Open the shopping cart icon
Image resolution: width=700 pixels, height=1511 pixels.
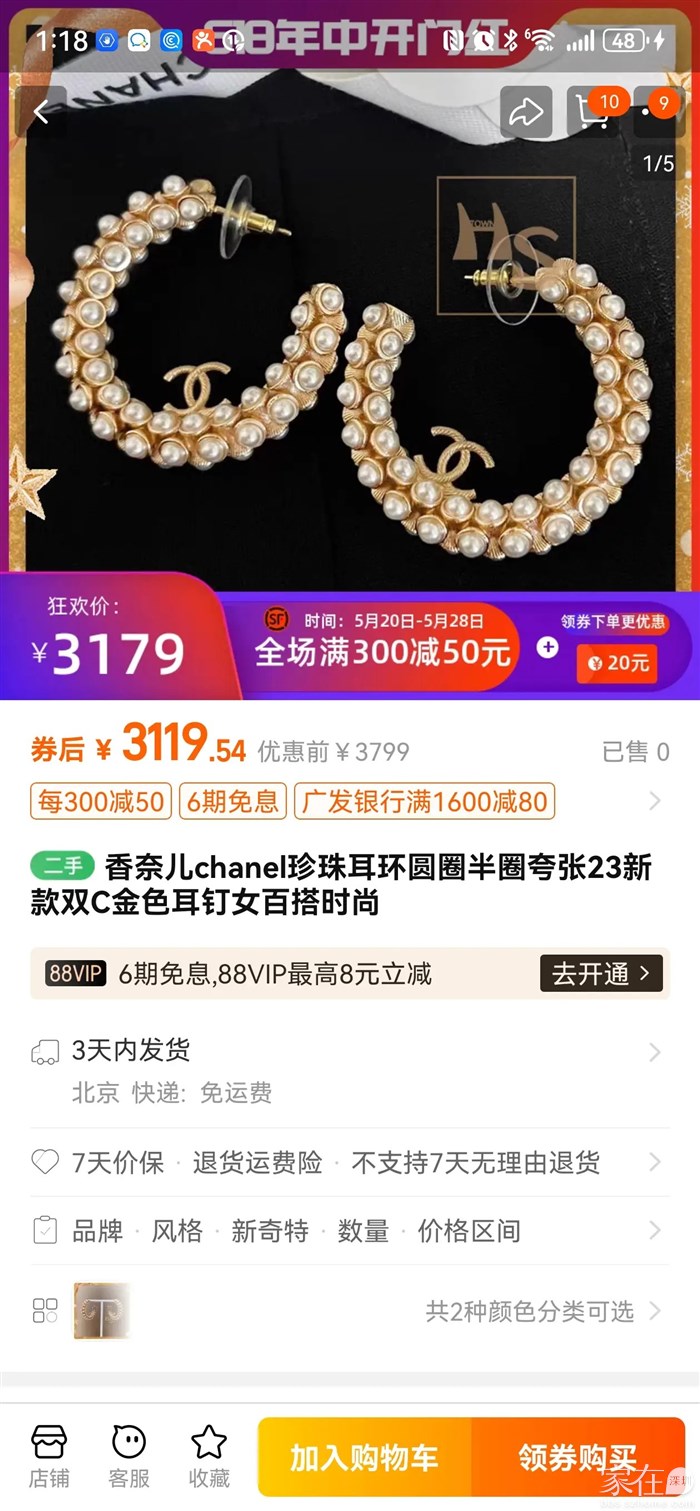592,112
